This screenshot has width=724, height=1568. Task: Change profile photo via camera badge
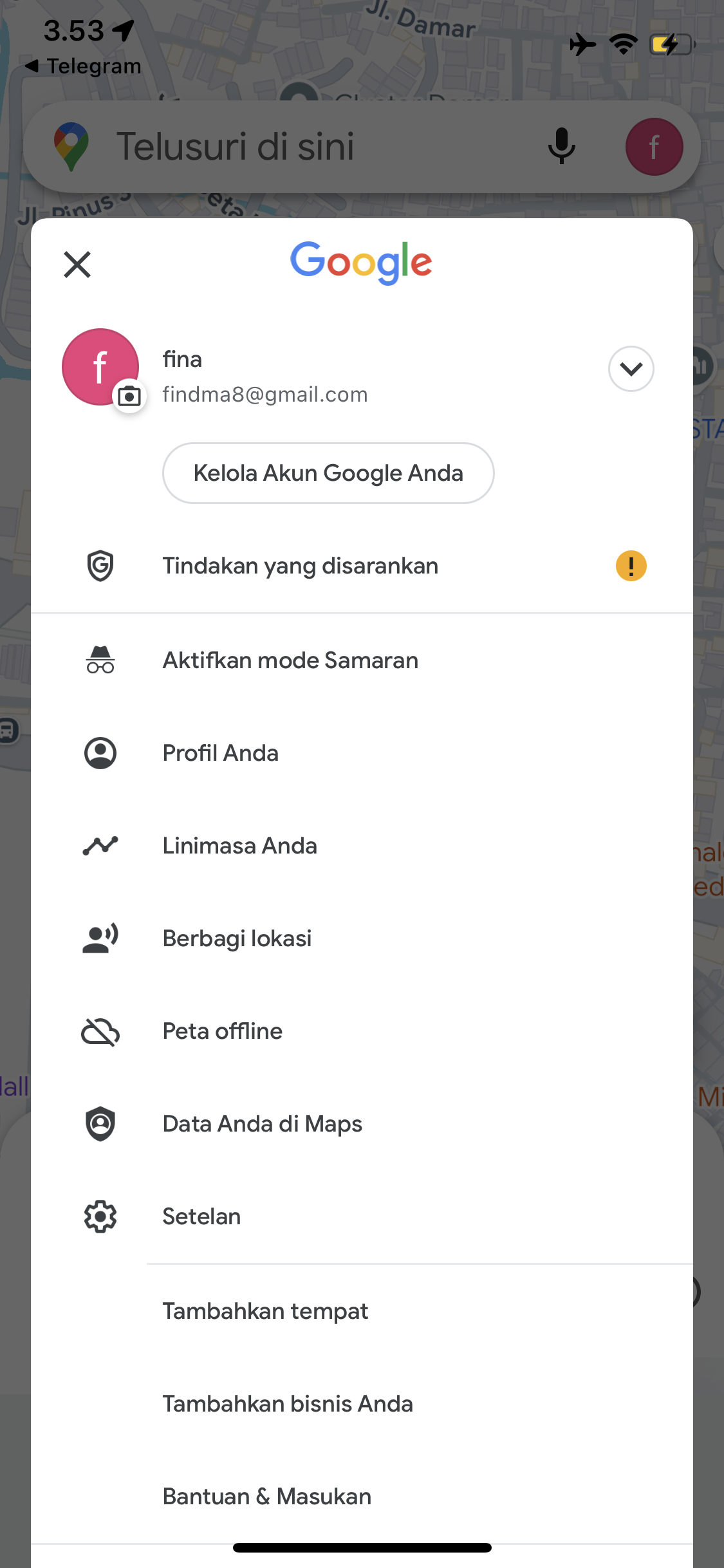pos(129,396)
